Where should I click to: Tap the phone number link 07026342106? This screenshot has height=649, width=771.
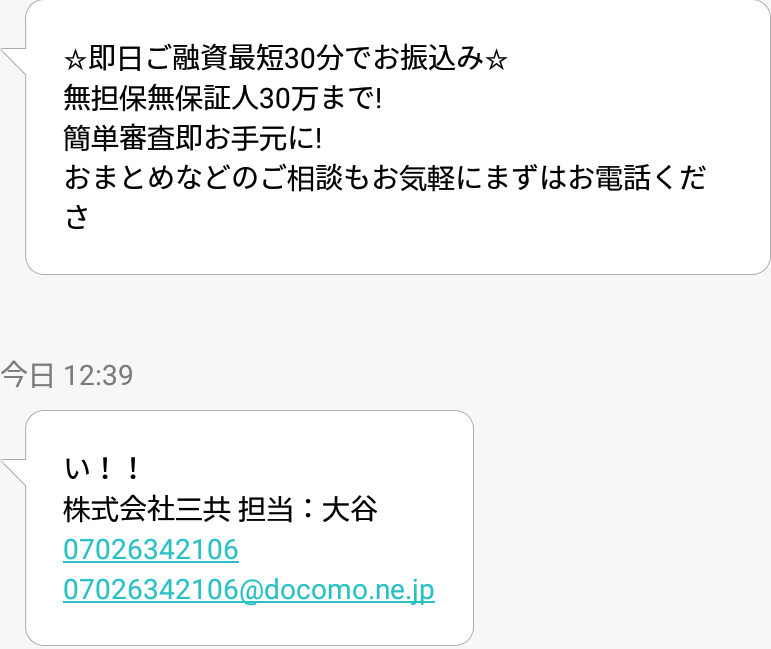(x=151, y=550)
